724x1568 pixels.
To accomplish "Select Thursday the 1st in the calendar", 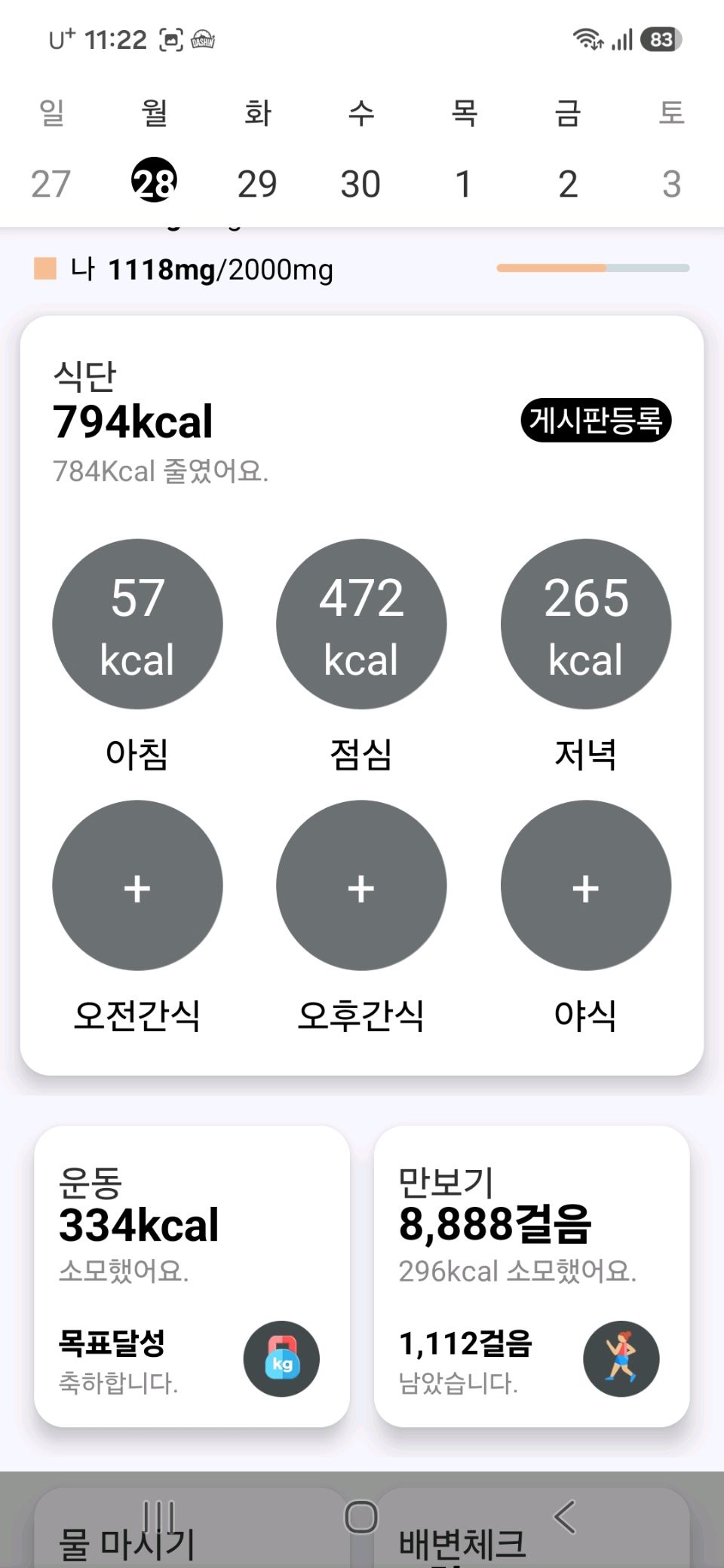I will pos(464,184).
